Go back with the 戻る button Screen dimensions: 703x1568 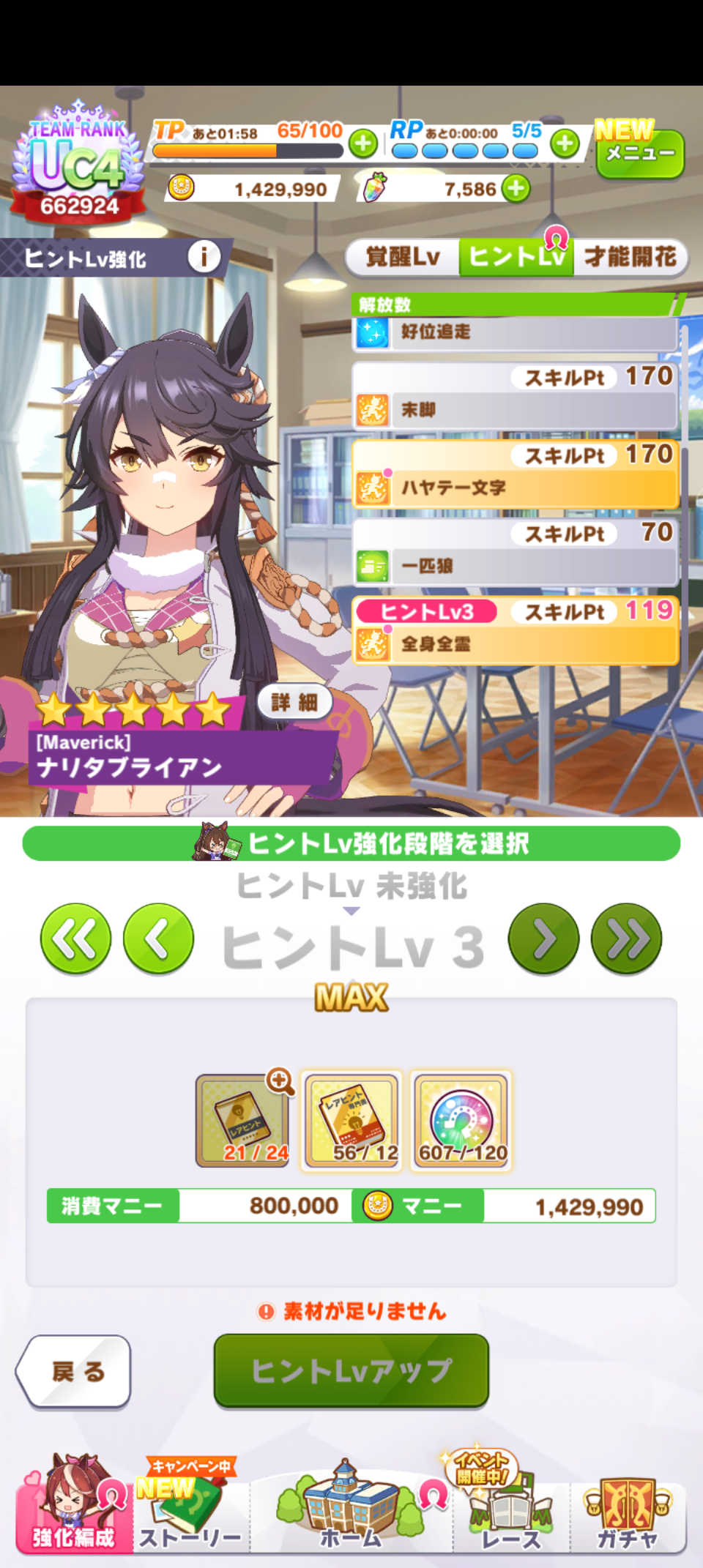click(74, 1370)
